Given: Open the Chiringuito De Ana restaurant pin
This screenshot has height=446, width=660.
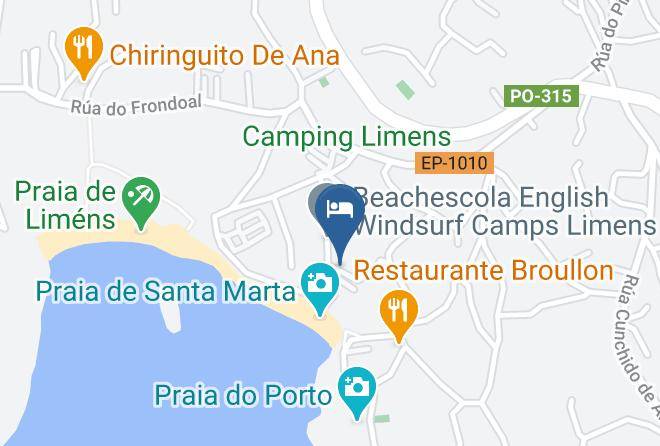Looking at the screenshot, I should [x=84, y=53].
